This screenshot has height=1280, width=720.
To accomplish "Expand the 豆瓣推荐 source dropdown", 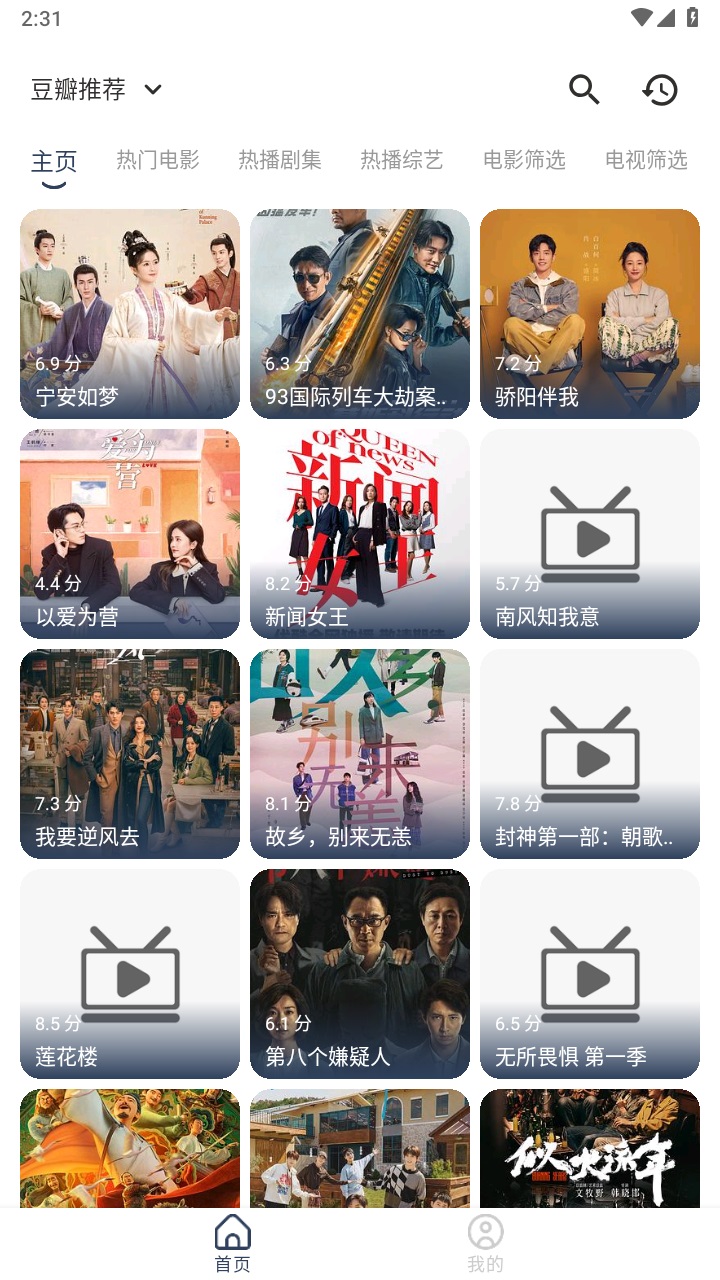I will (96, 90).
